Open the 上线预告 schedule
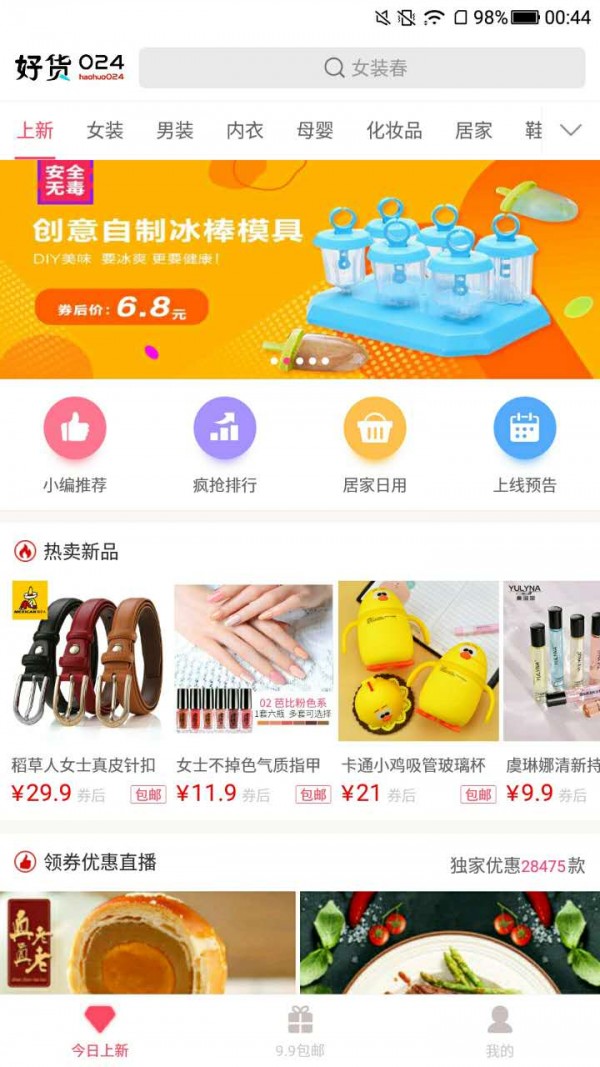Viewport: 600px width, 1067px height. coord(525,445)
